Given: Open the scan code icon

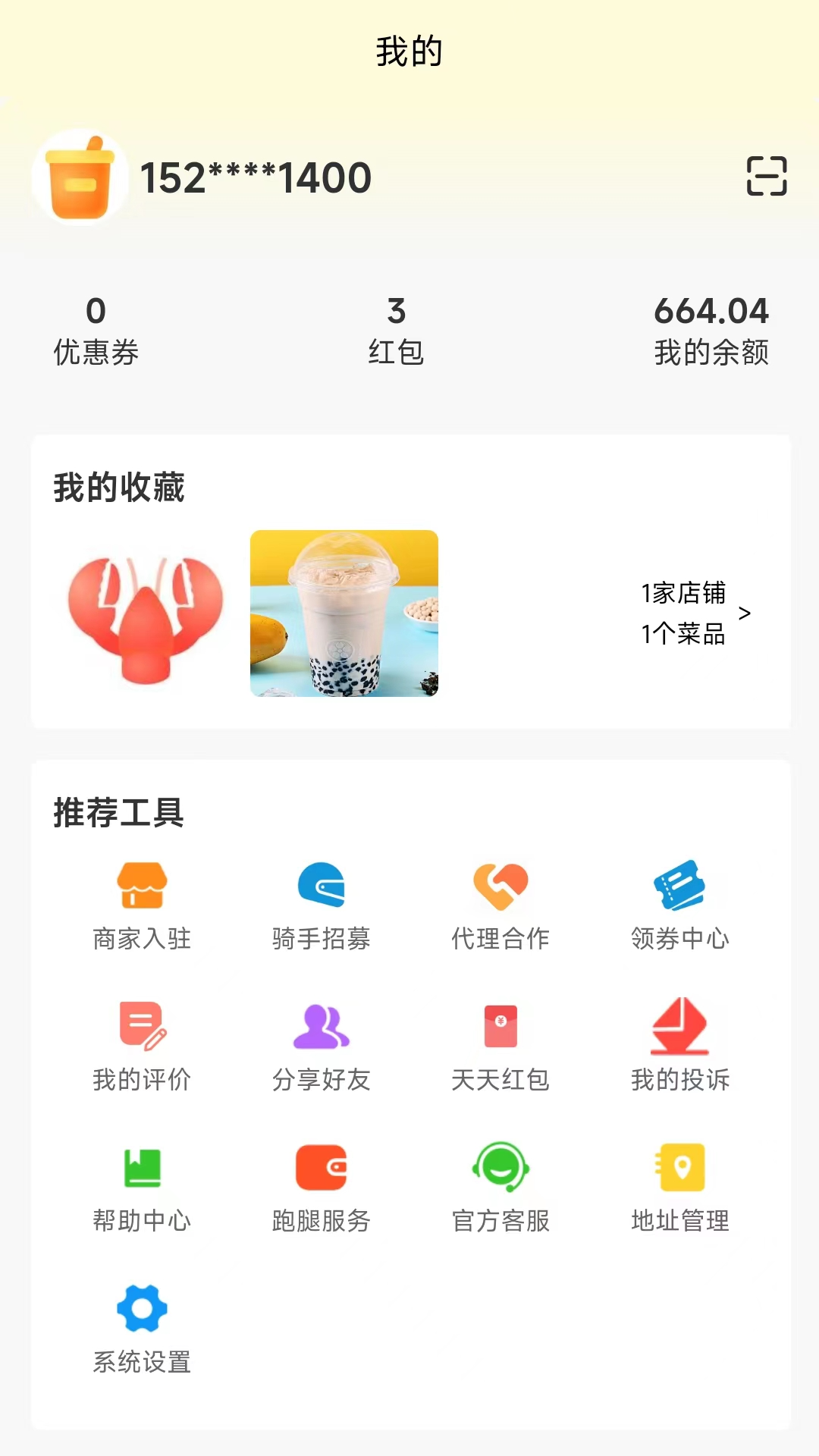Looking at the screenshot, I should coord(766,177).
